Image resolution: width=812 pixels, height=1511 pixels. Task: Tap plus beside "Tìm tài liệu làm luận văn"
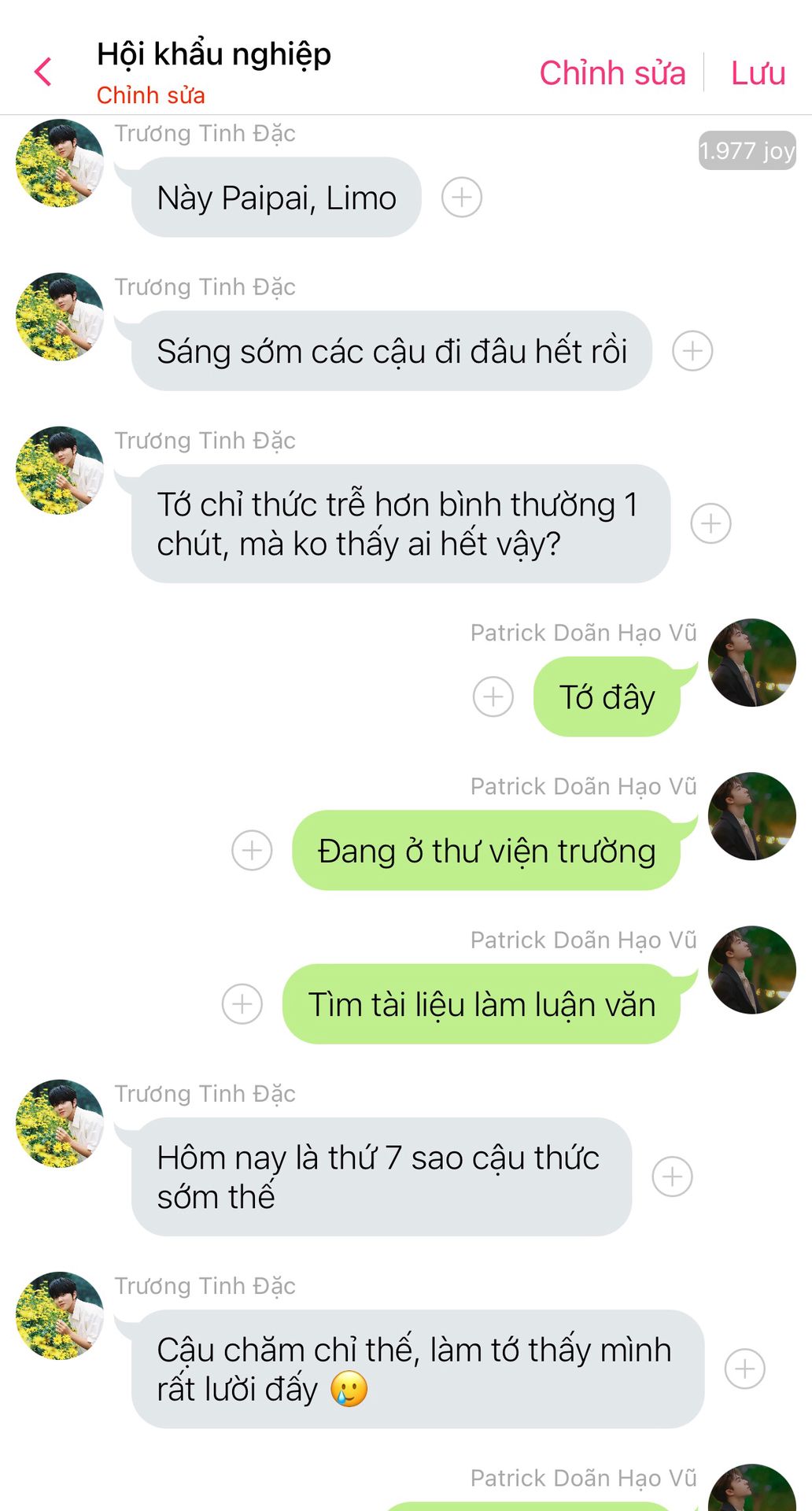pos(242,1003)
